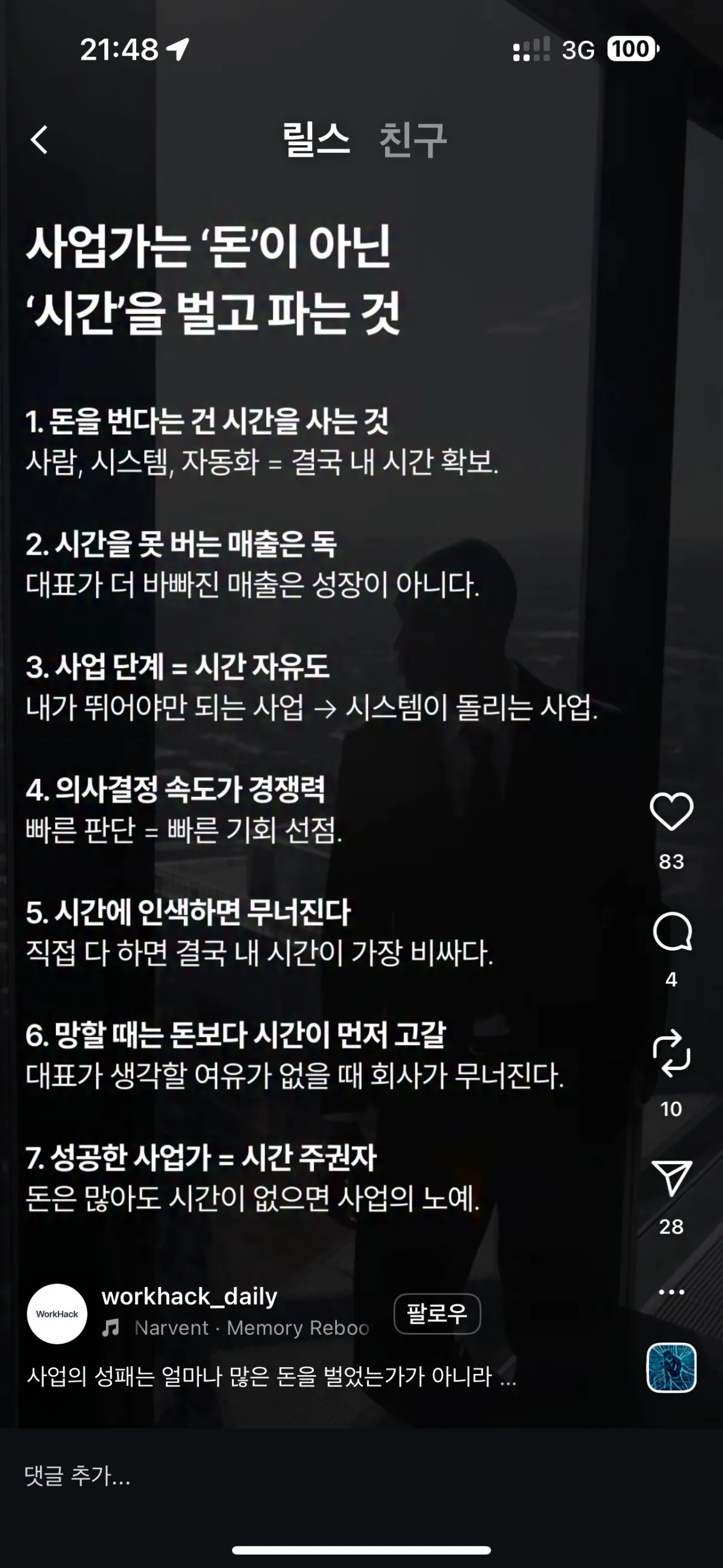Share the reel via the paper plane icon

pyautogui.click(x=671, y=1178)
